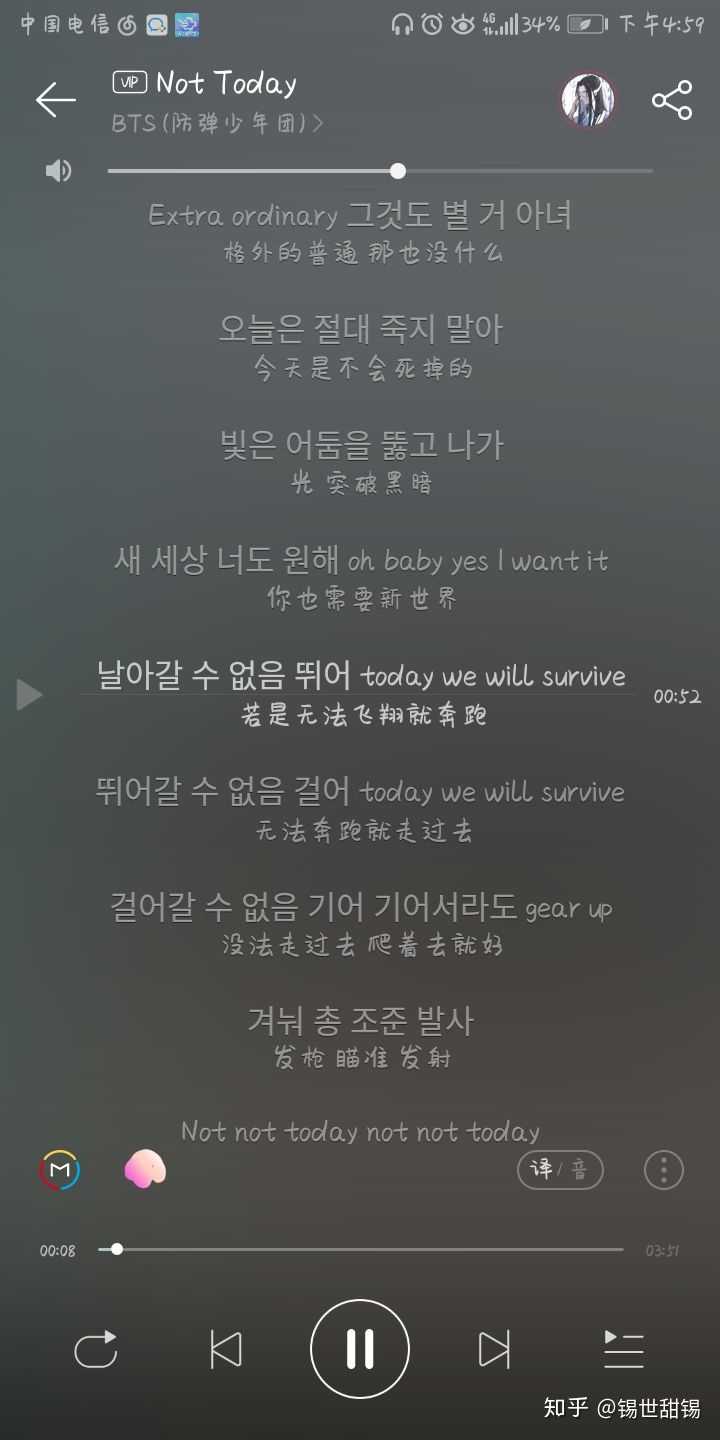The image size is (720, 1440).
Task: Play from the 00:52 lyric line
Action: click(x=30, y=695)
